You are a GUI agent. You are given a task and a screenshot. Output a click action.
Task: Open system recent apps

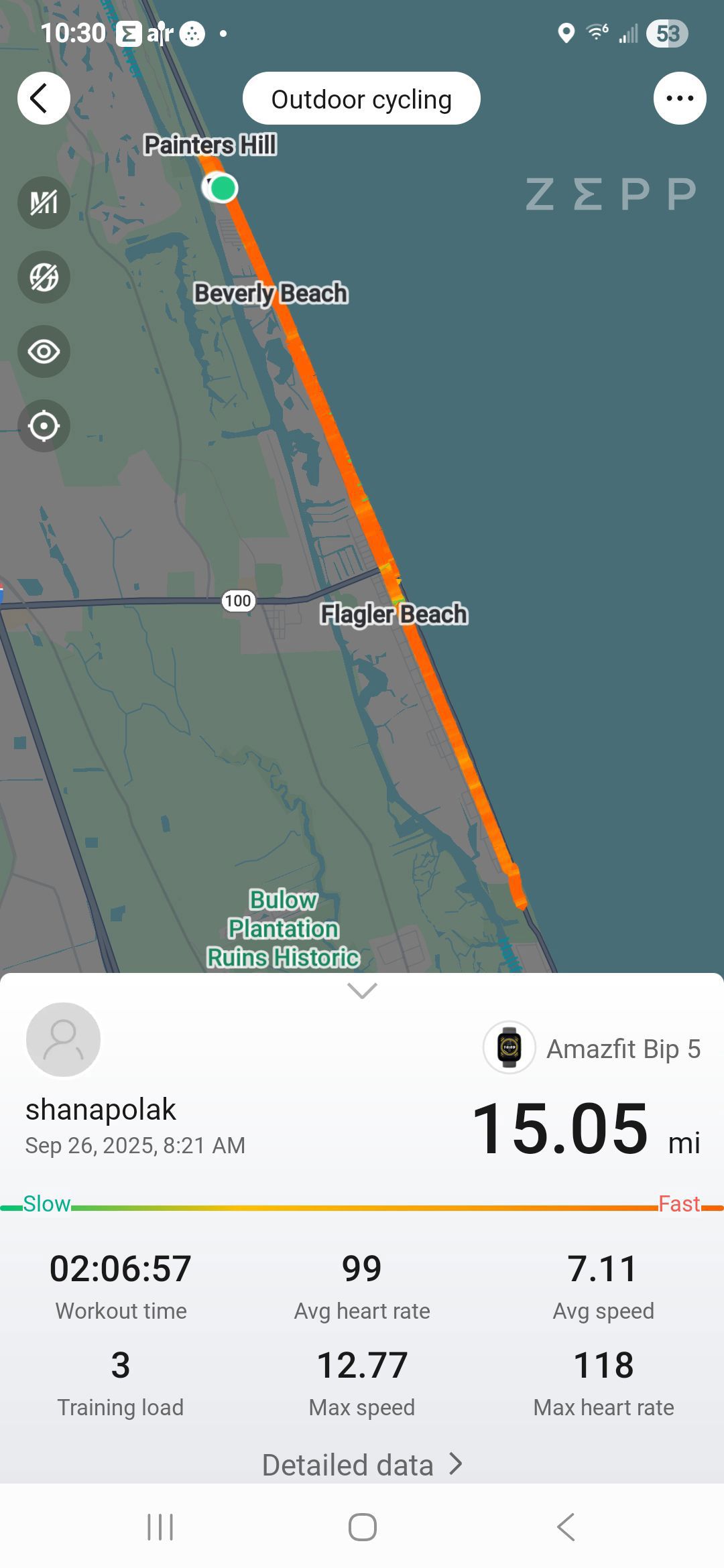(160, 1527)
